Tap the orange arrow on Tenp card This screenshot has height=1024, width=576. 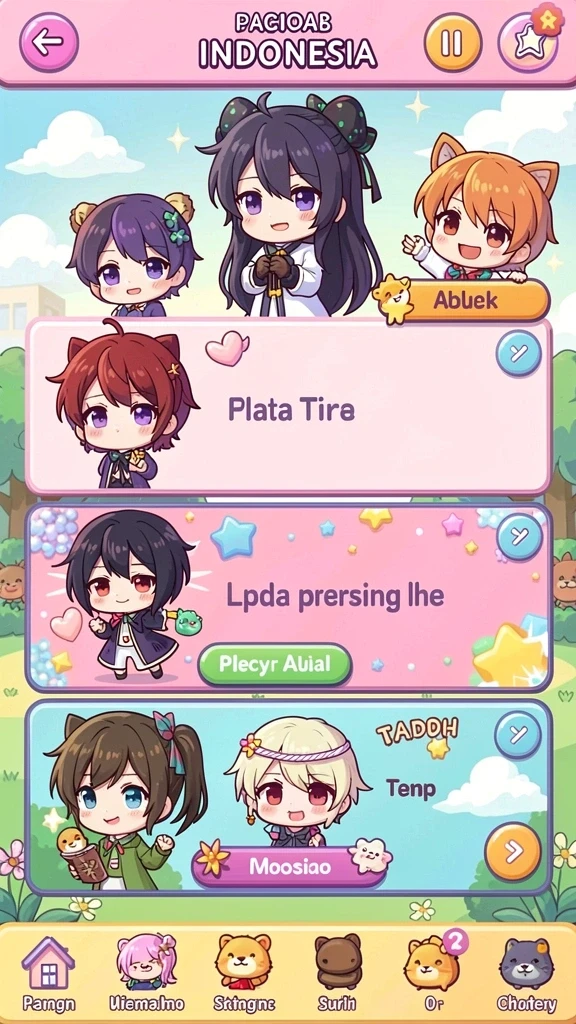[513, 852]
